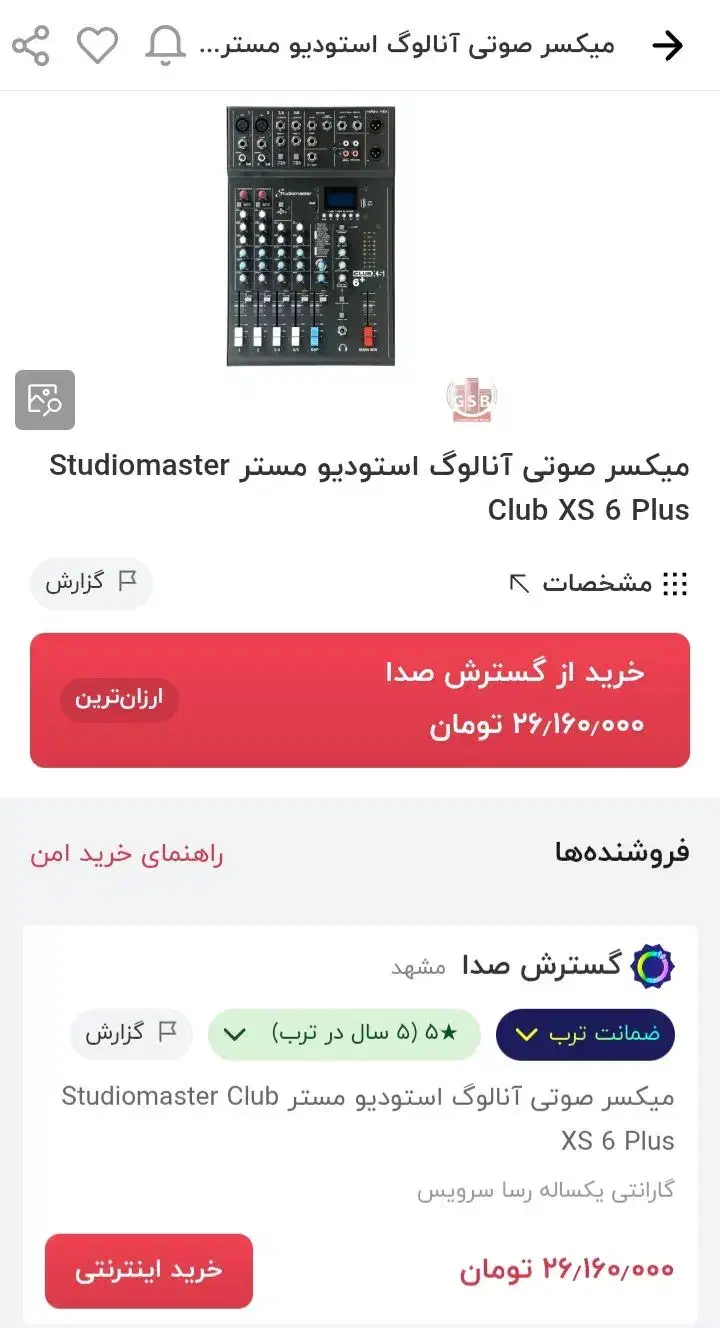Tap the share icon in the top bar
The height and width of the screenshot is (1328, 720).
32,45
